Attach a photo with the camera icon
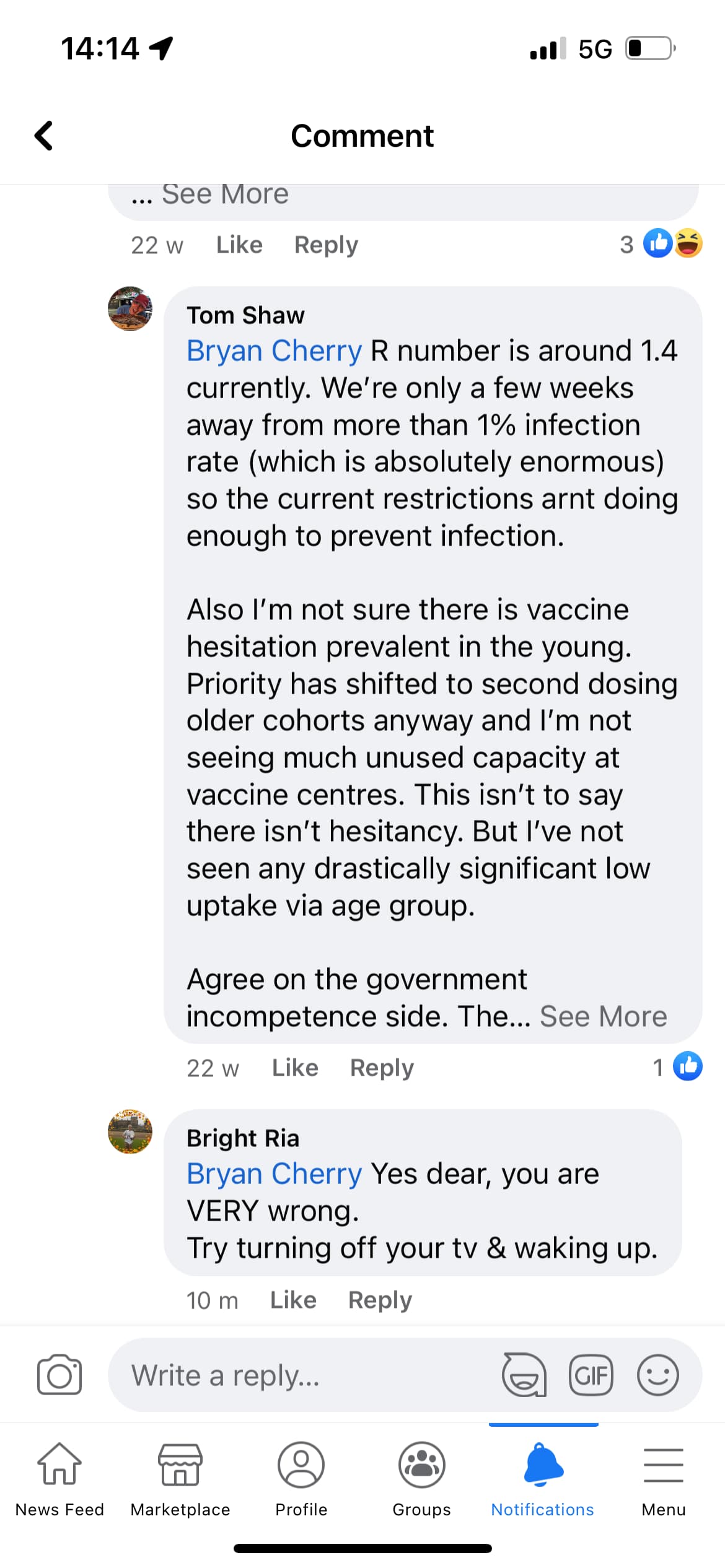 [59, 1375]
